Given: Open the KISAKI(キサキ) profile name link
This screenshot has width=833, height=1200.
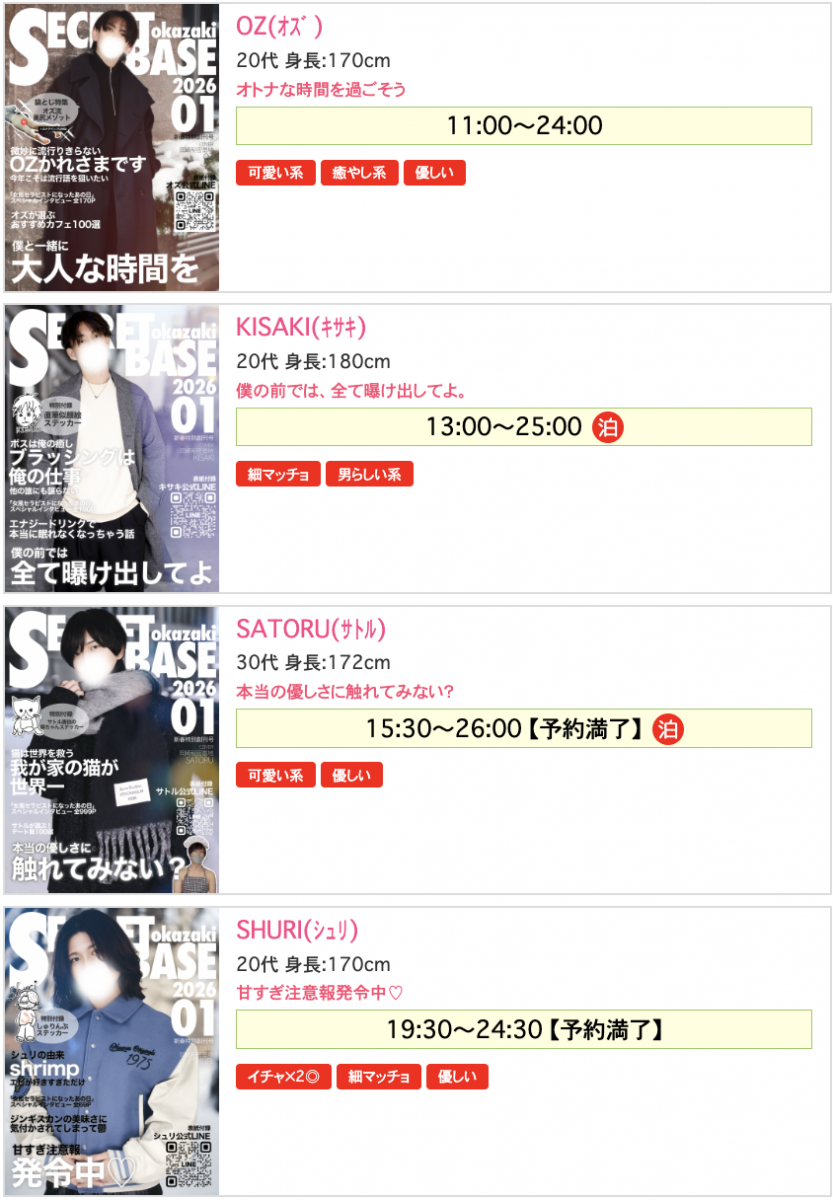Looking at the screenshot, I should [302, 328].
